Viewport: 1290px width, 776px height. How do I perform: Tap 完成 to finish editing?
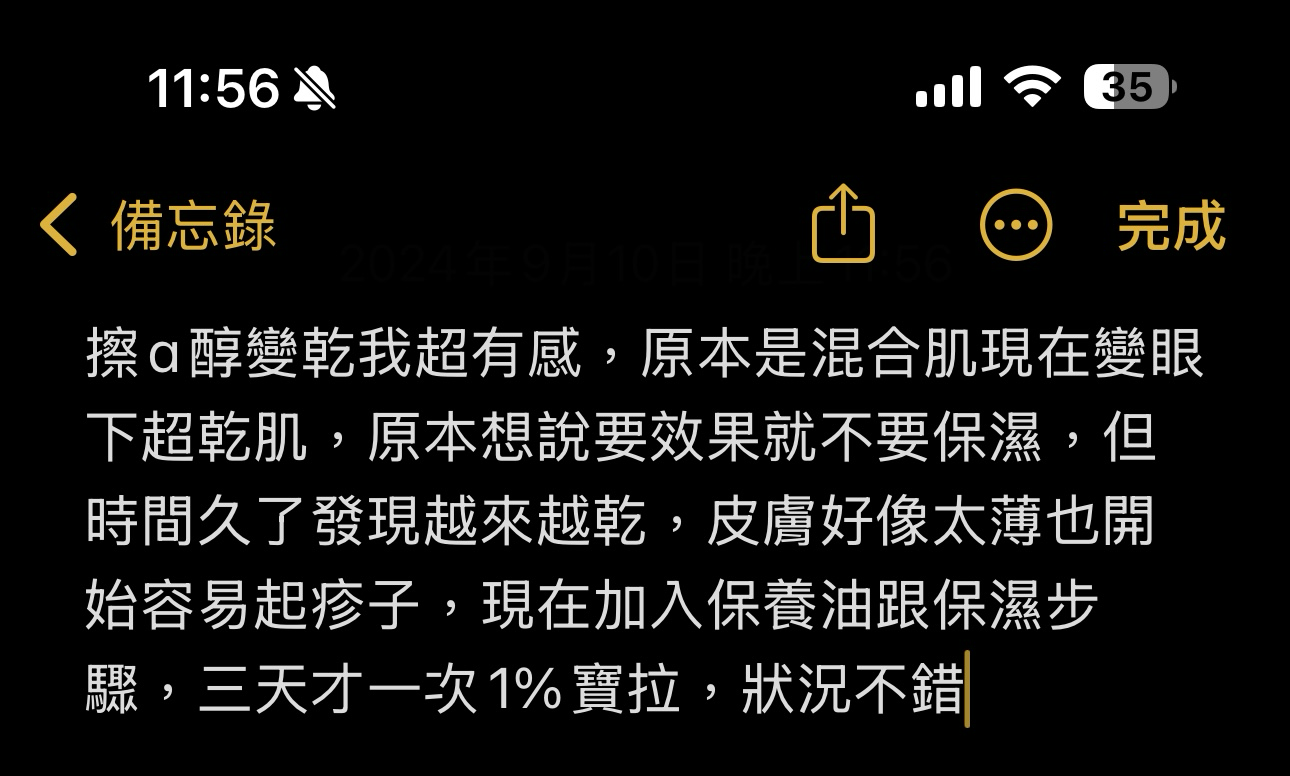pos(1170,225)
